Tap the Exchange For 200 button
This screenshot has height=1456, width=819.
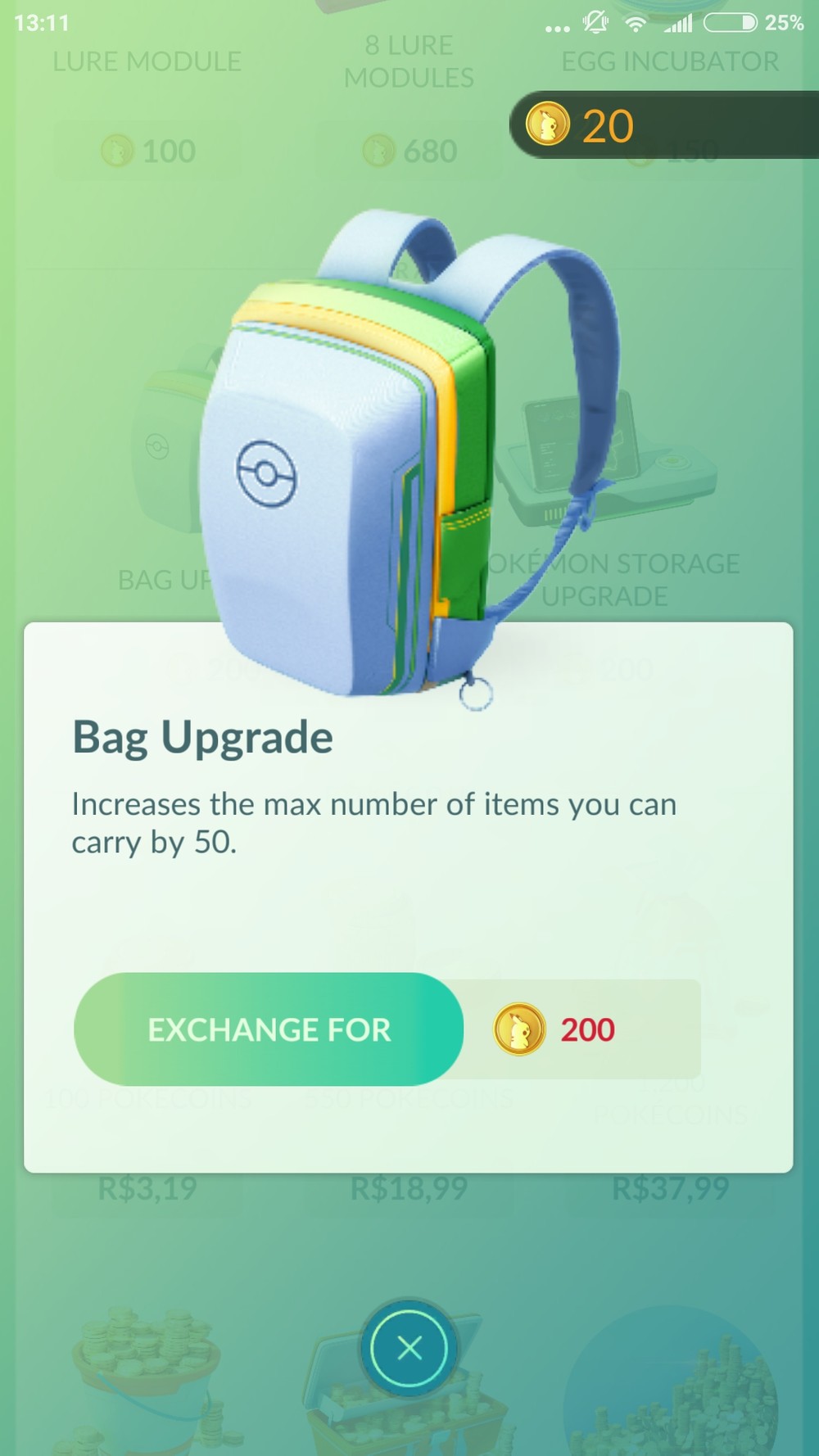[269, 1029]
